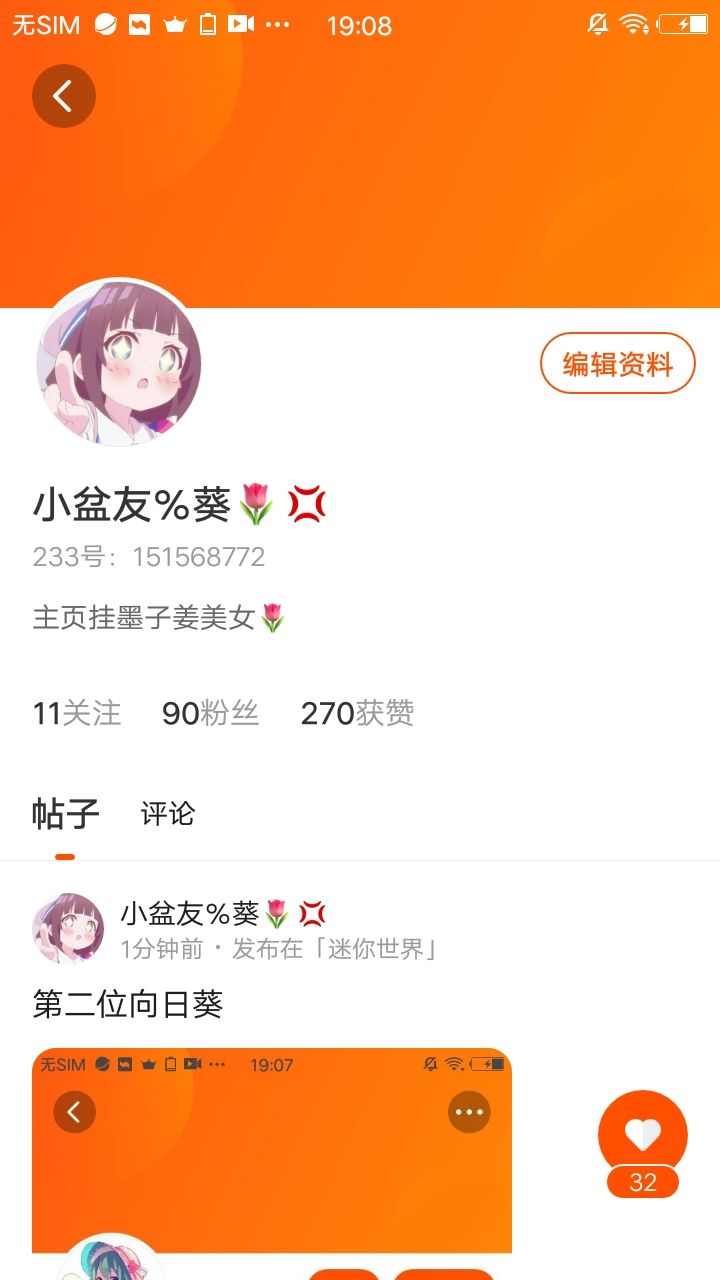720x1280 pixels.
Task: Switch to the 评论 tab
Action: (167, 814)
